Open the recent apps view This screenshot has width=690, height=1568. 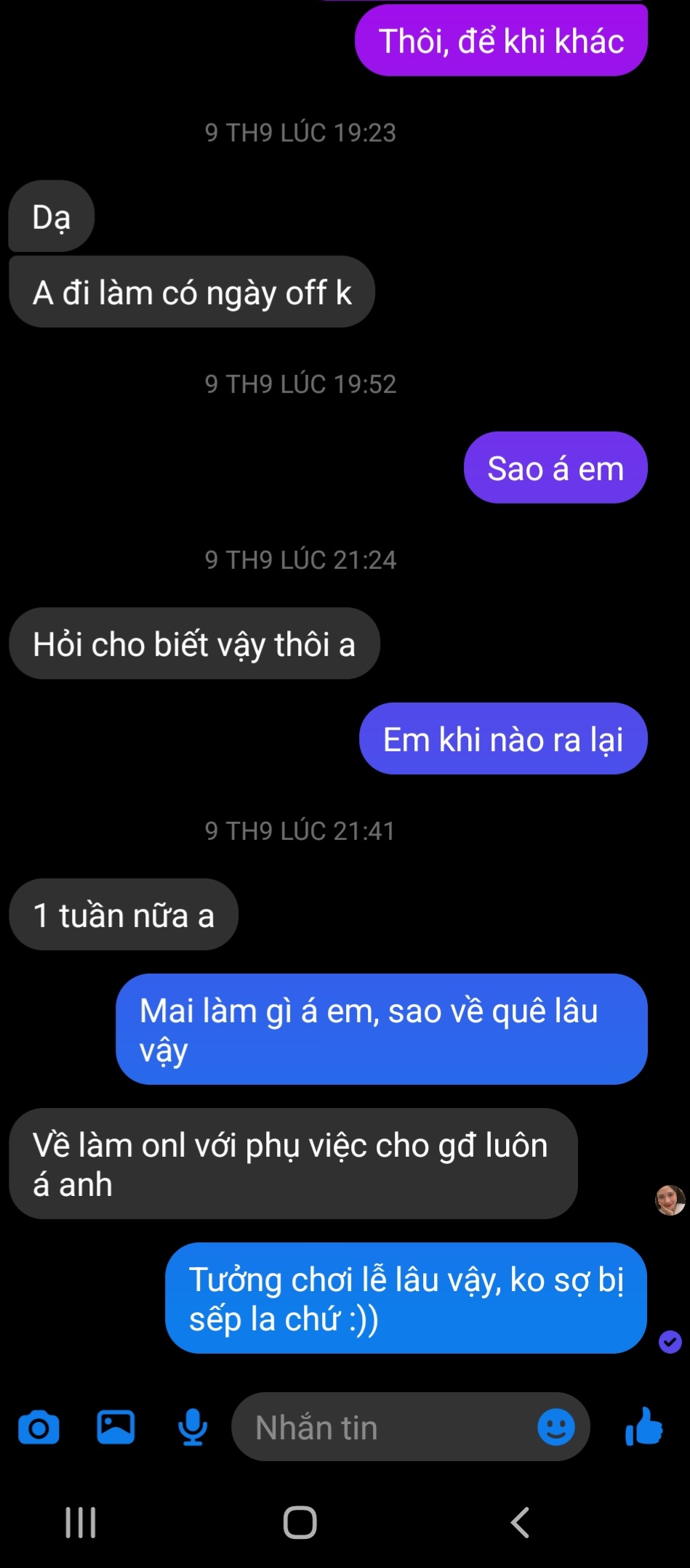click(81, 1522)
